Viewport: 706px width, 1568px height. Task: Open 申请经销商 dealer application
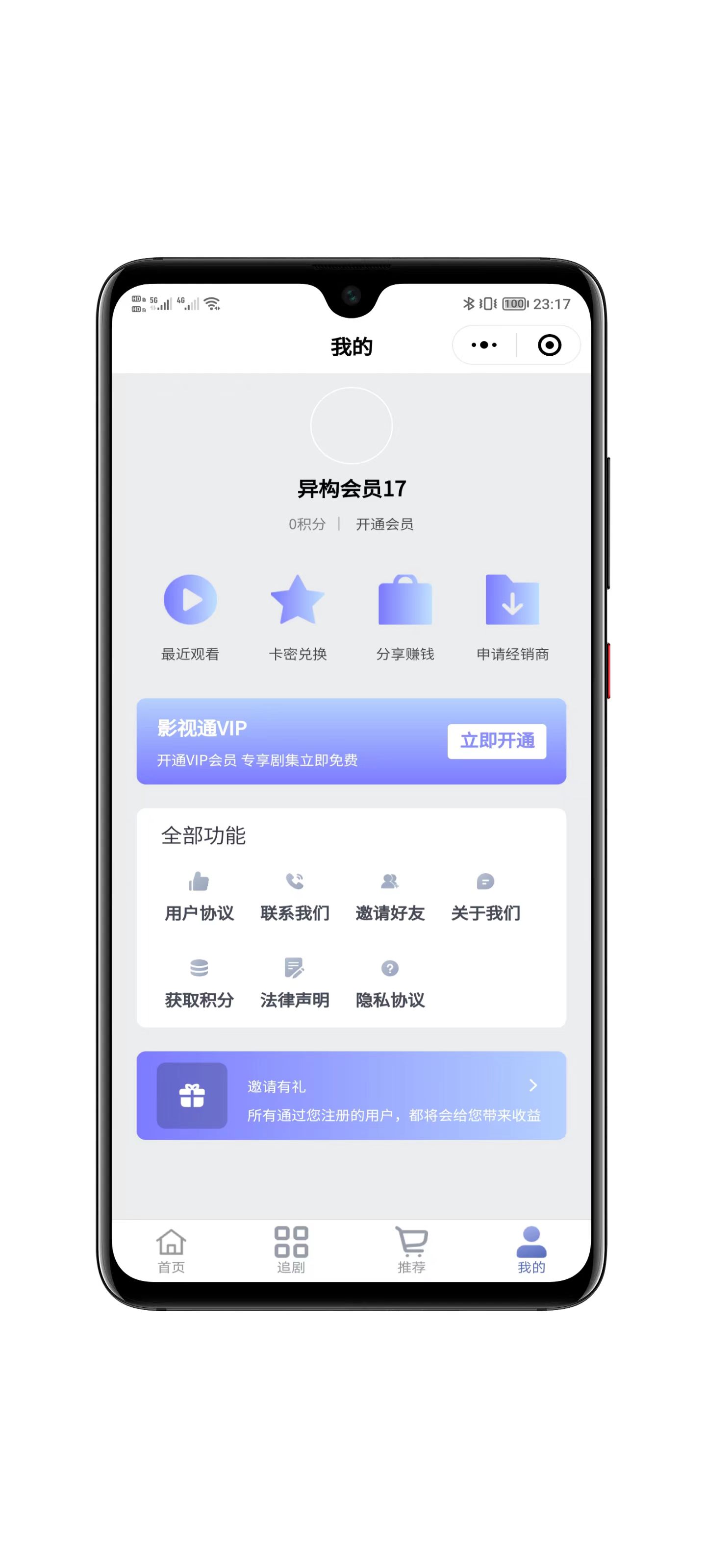(x=512, y=615)
